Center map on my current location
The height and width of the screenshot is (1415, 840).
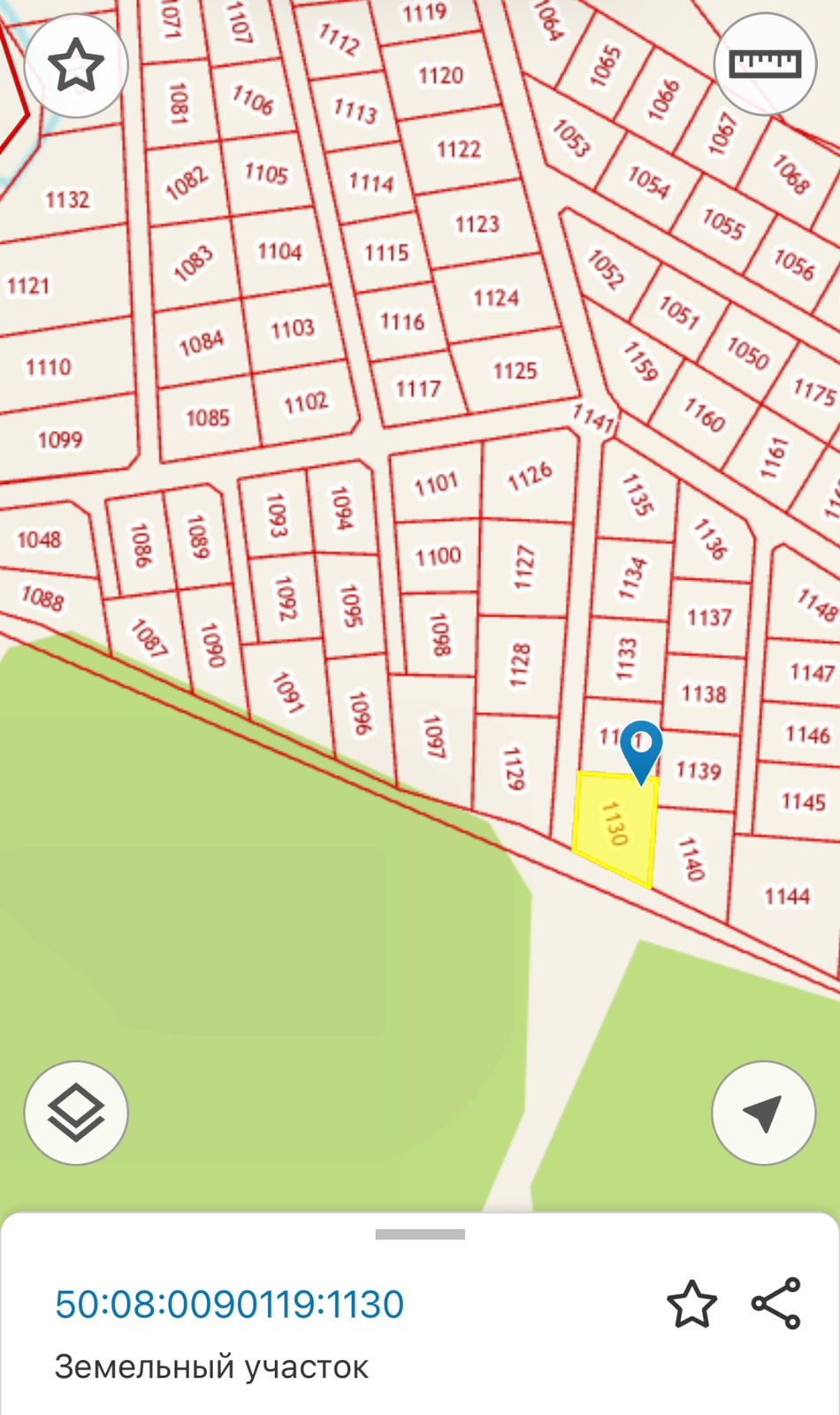(x=763, y=1113)
